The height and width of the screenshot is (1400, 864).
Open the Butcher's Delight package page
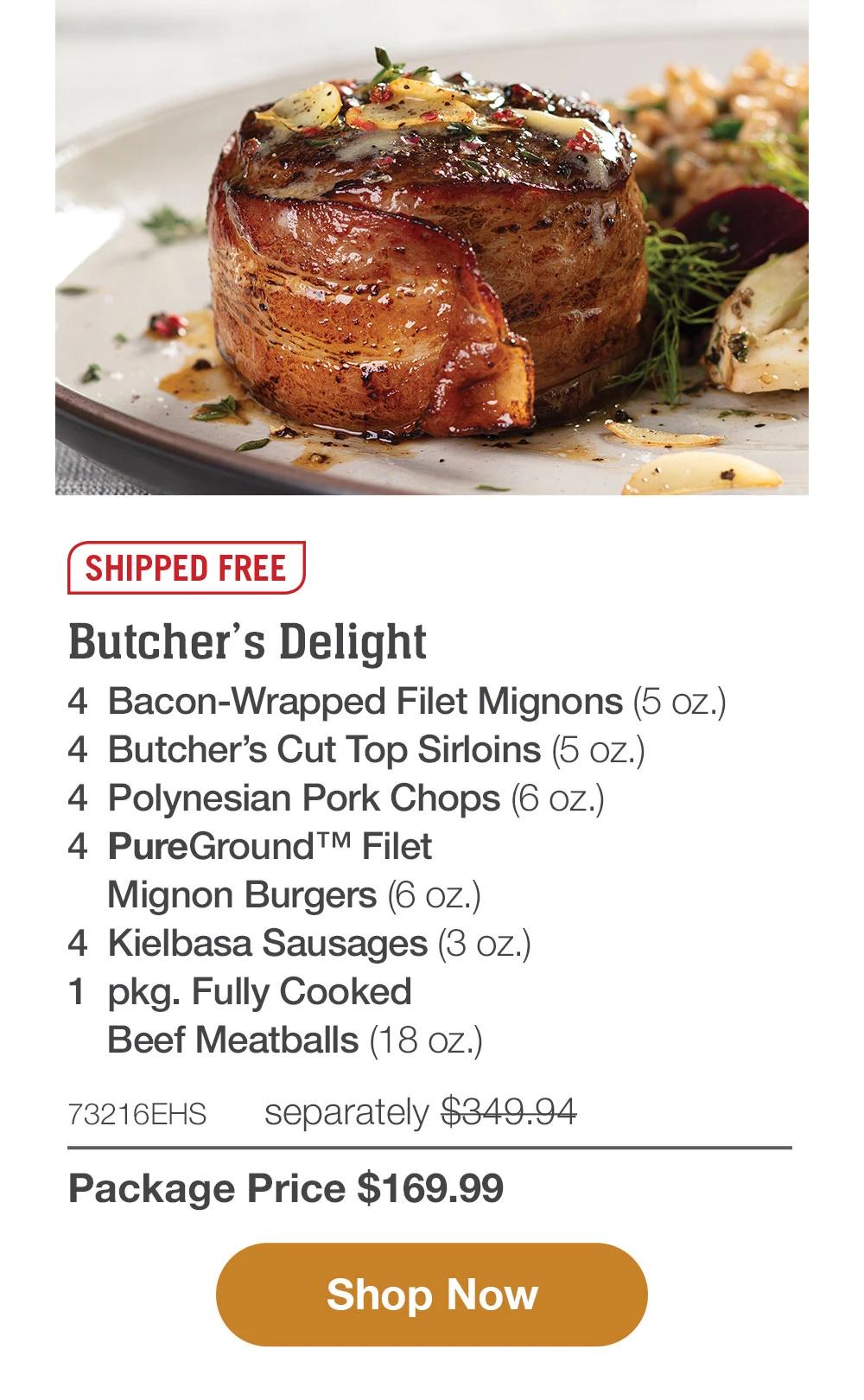click(x=249, y=641)
